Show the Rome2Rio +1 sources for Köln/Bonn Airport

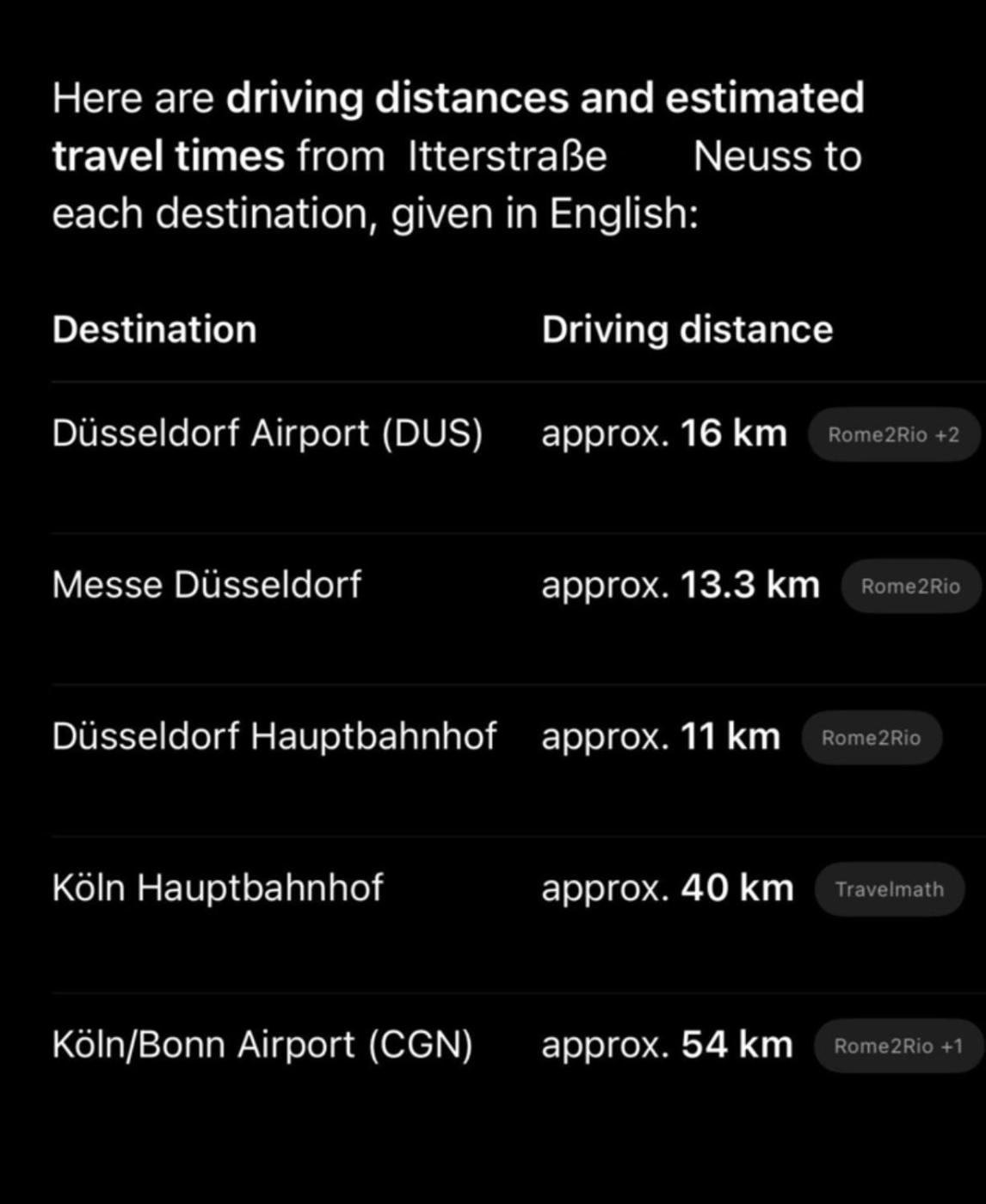click(x=897, y=1046)
